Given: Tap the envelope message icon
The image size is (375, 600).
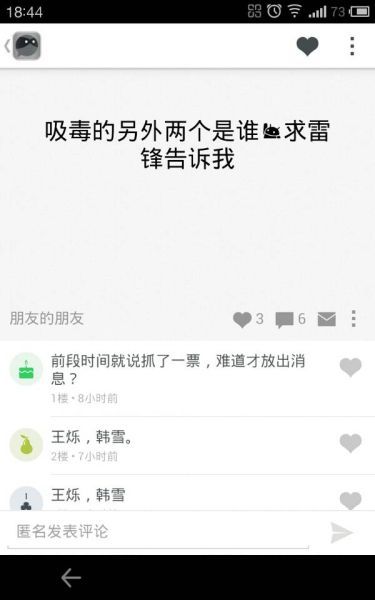Looking at the screenshot, I should pos(326,319).
